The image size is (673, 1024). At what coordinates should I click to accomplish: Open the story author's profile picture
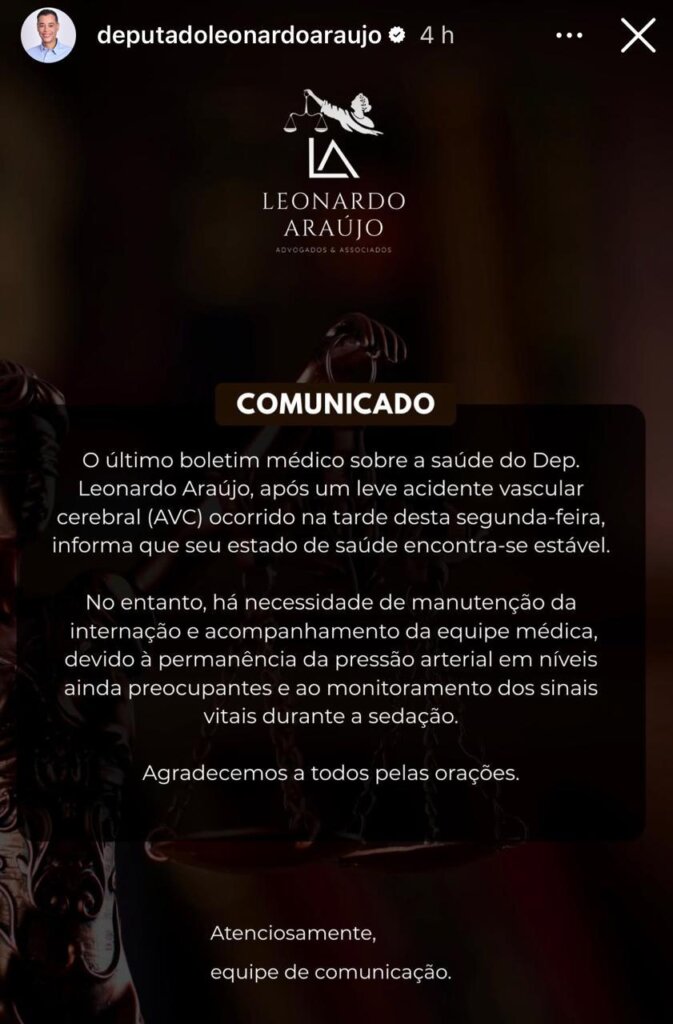point(48,36)
